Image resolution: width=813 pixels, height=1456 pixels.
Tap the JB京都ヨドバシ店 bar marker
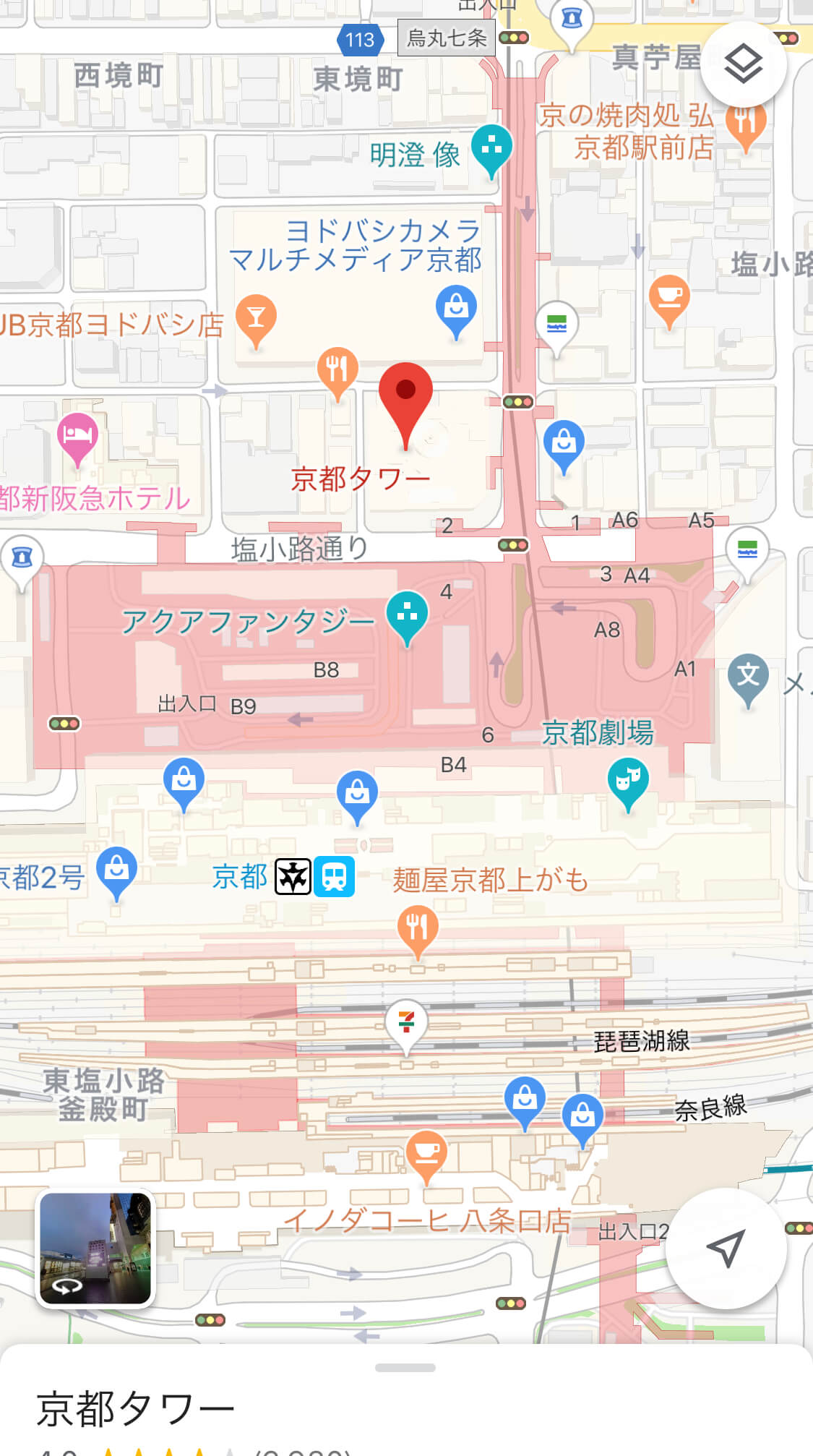point(256,317)
